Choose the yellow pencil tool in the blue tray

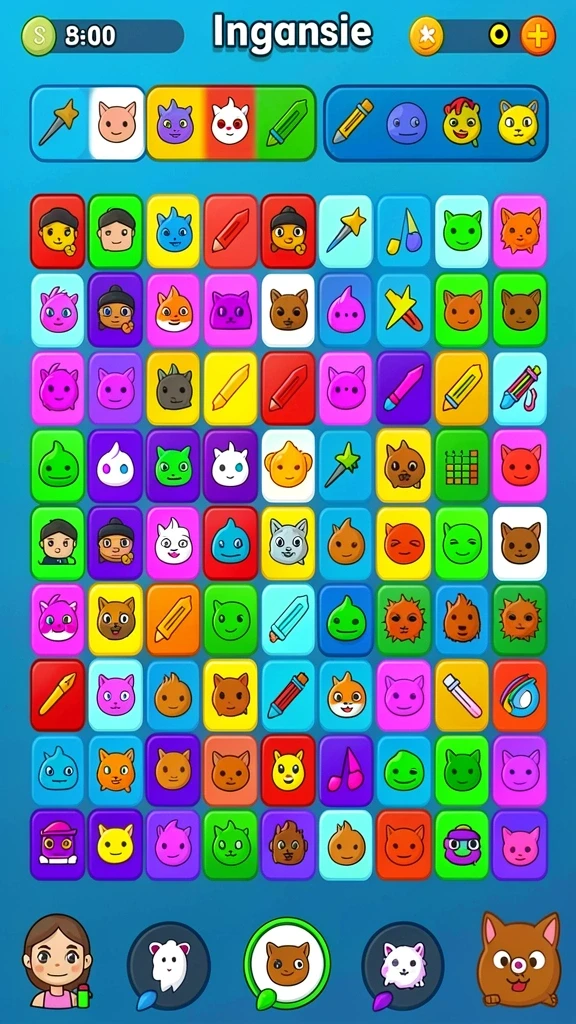[x=353, y=122]
